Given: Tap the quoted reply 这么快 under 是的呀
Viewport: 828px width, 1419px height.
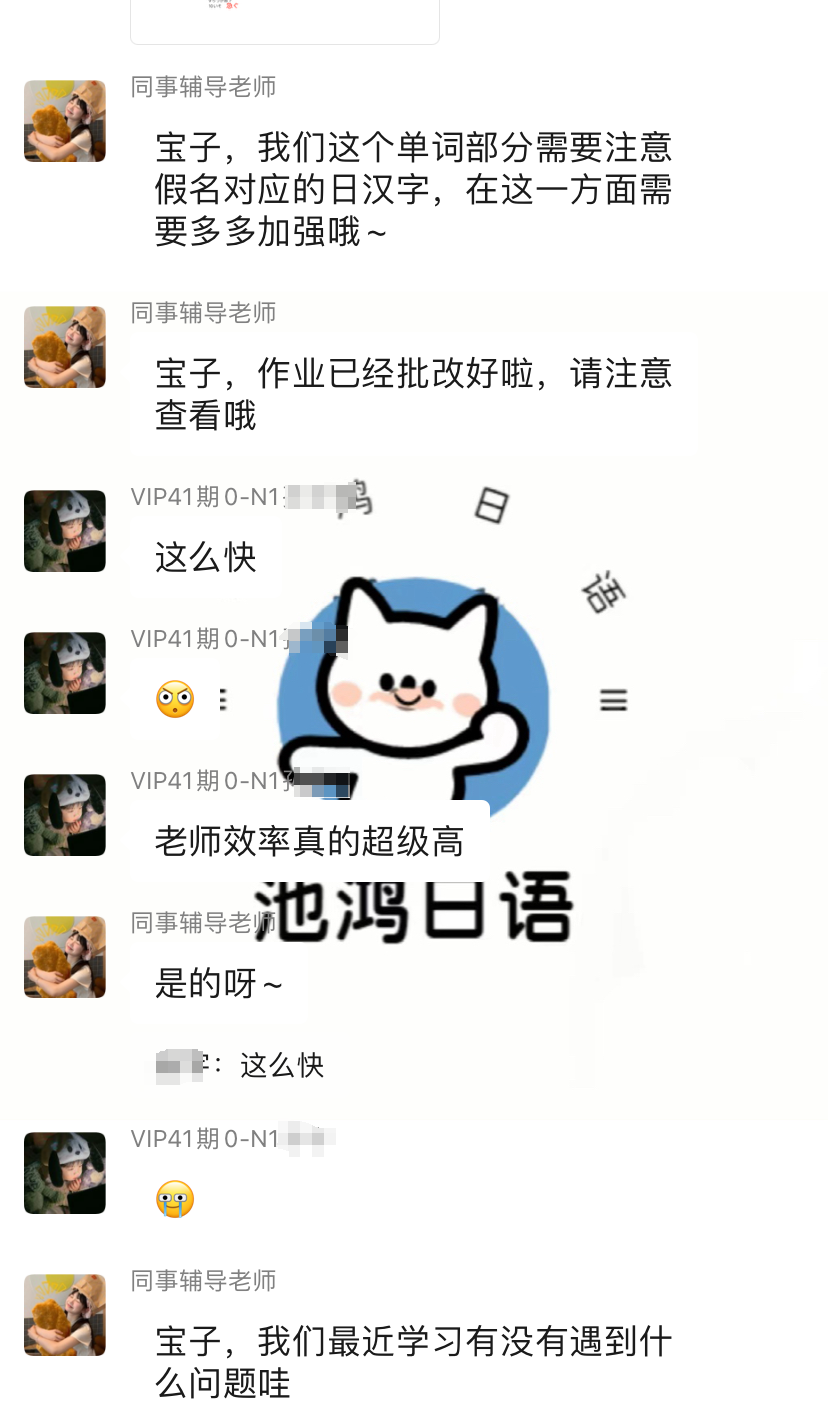Looking at the screenshot, I should (242, 1065).
